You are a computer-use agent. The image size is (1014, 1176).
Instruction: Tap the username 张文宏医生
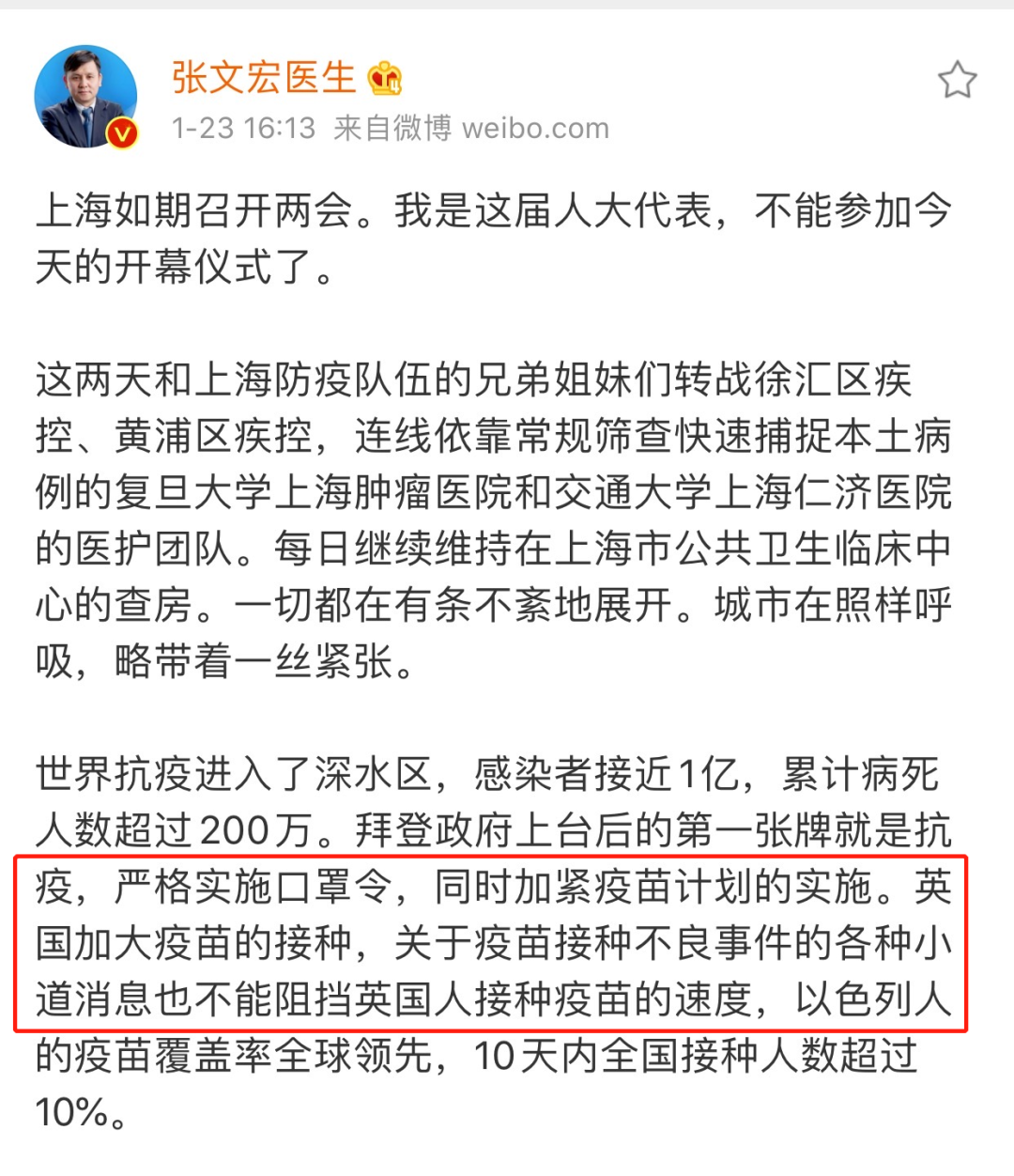coord(264,77)
